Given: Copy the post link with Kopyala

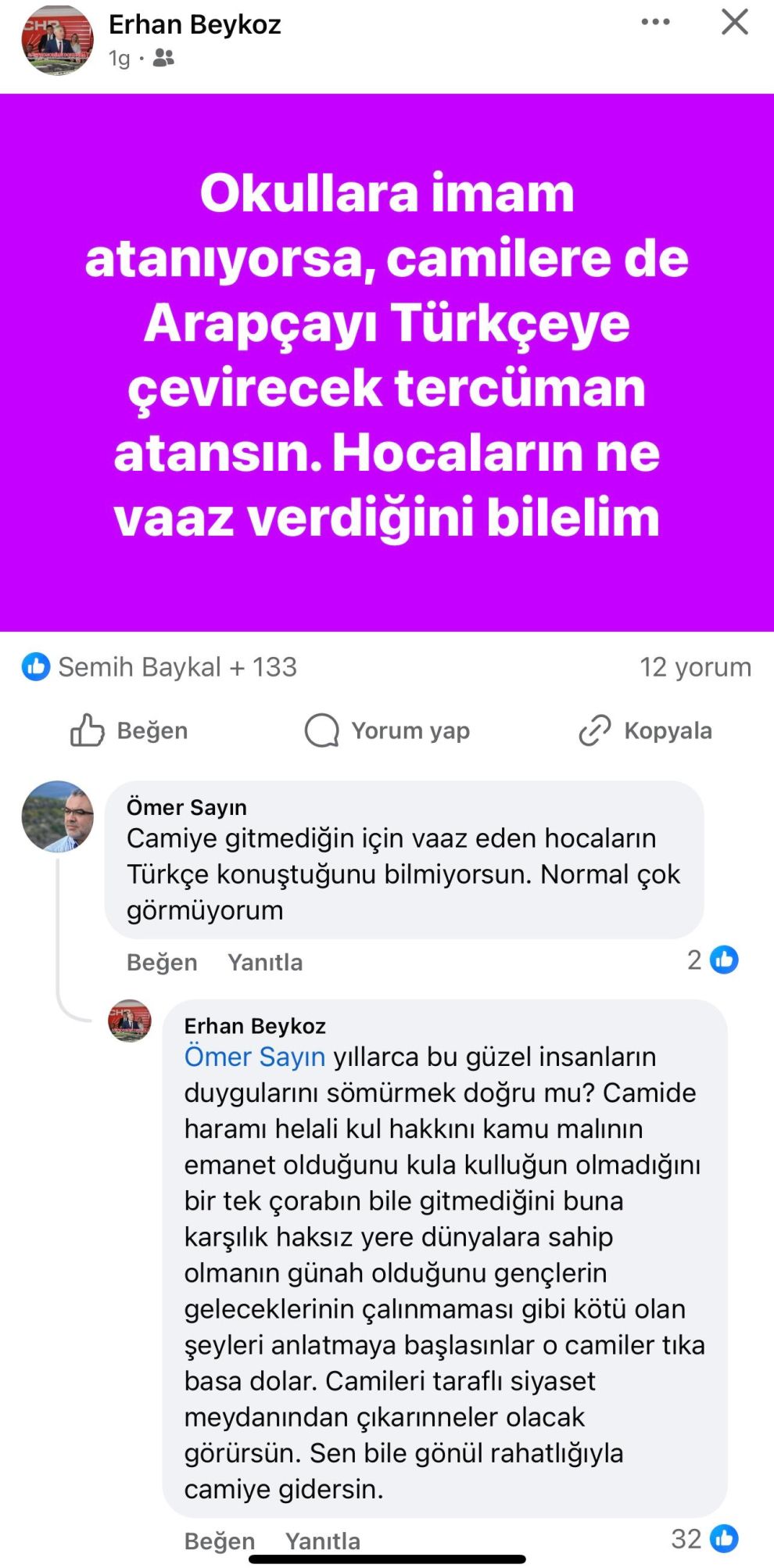Looking at the screenshot, I should coord(646,730).
